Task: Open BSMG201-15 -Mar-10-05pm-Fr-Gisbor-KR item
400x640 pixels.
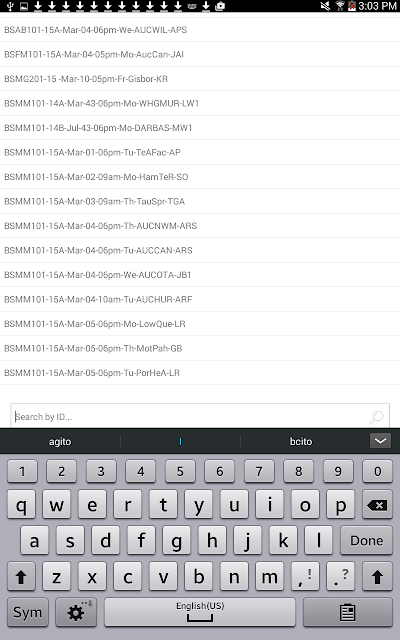Action: 200,79
